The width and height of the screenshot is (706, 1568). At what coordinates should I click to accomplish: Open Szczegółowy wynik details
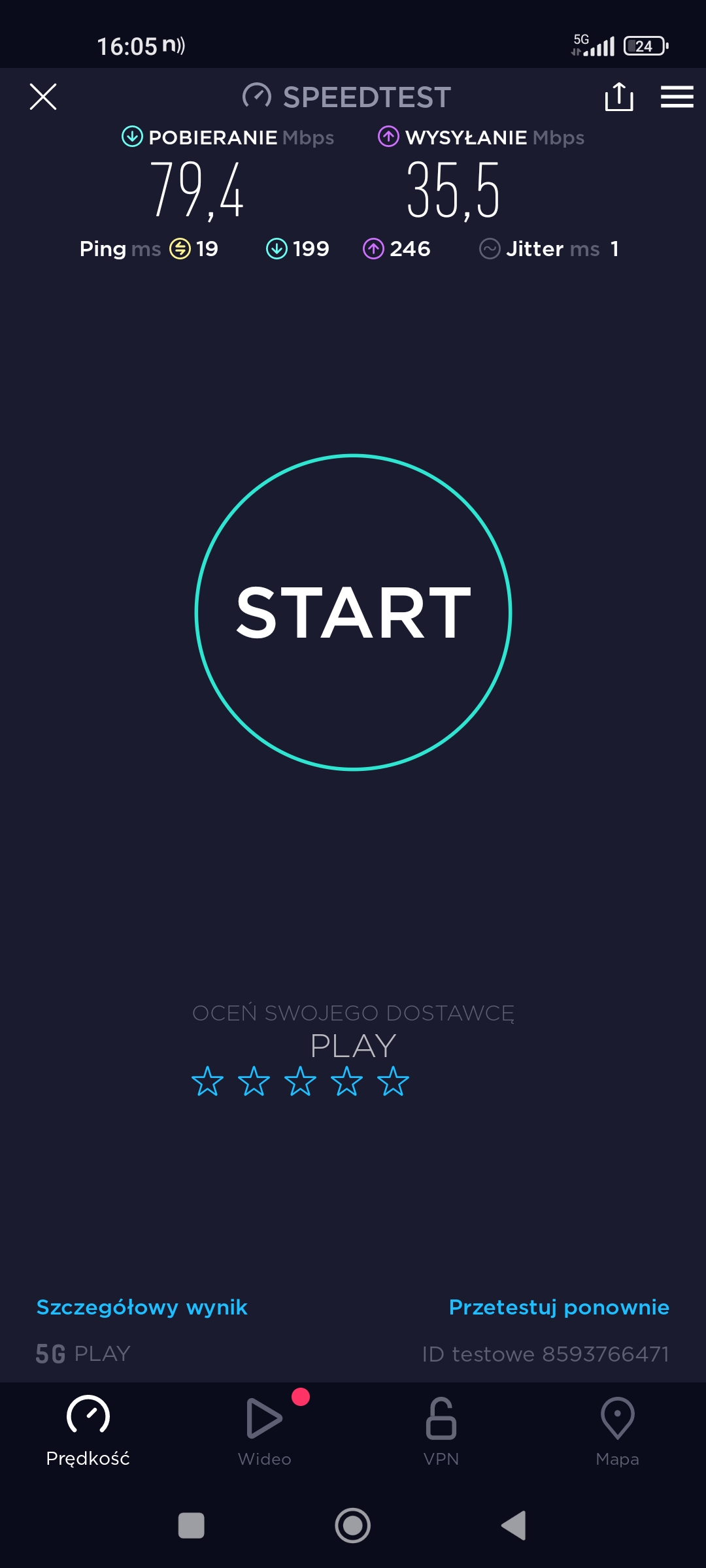142,1307
